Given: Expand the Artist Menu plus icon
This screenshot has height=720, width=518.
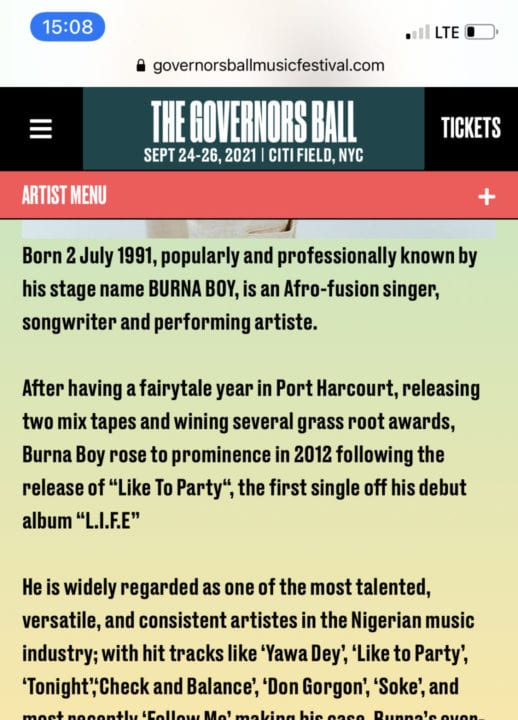Looking at the screenshot, I should (486, 197).
